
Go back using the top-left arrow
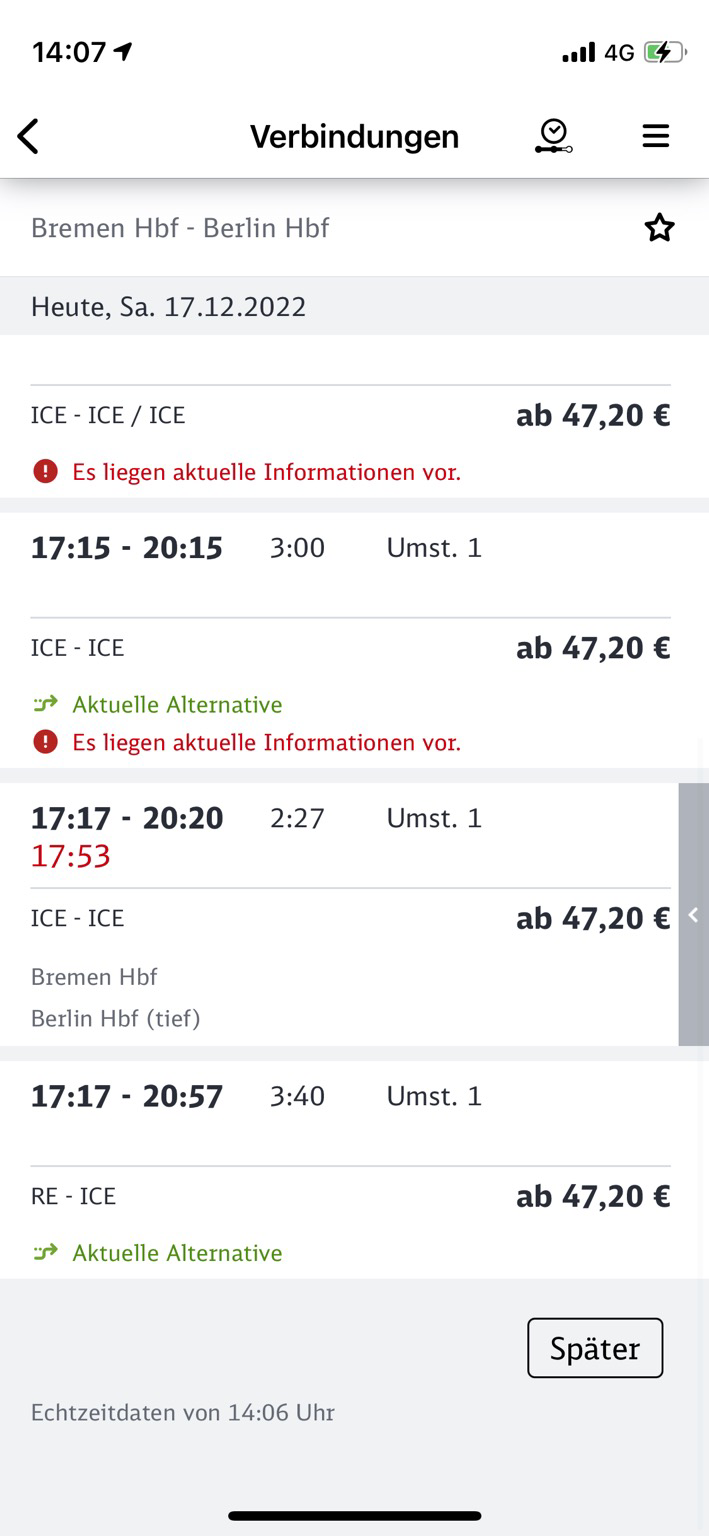tap(29, 136)
